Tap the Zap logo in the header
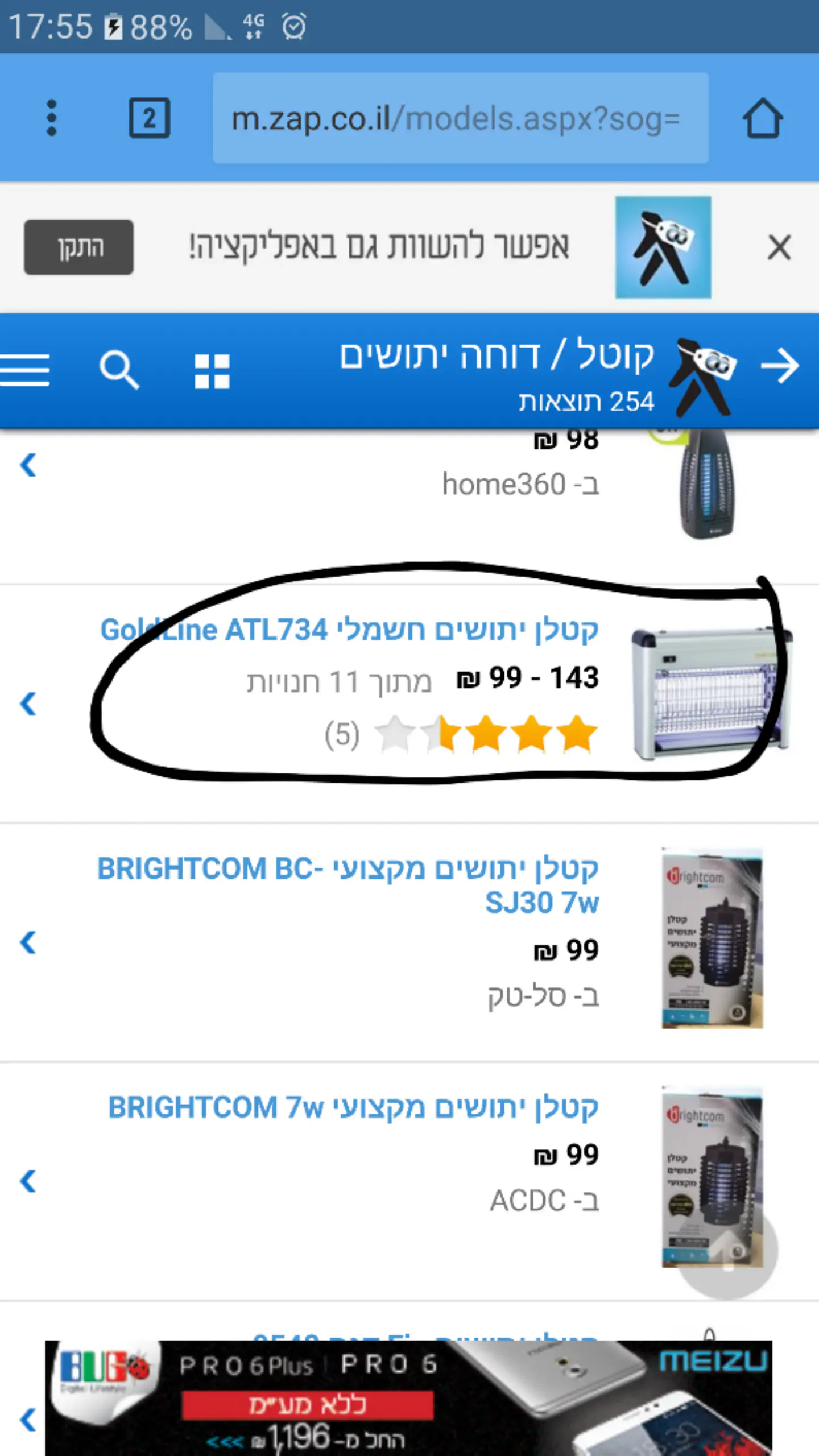Screen dimensions: 819x1456 (702, 375)
